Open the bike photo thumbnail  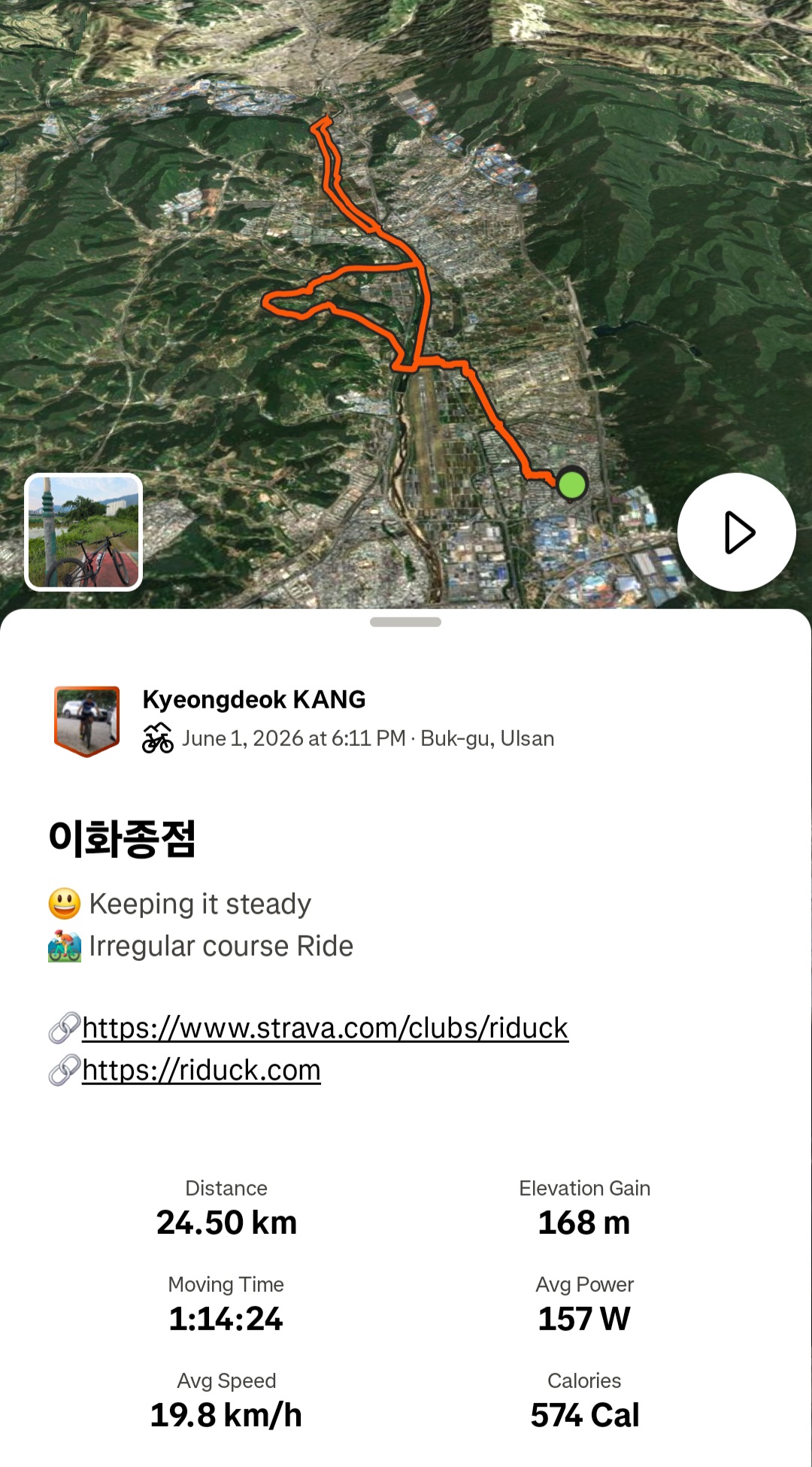pos(83,532)
